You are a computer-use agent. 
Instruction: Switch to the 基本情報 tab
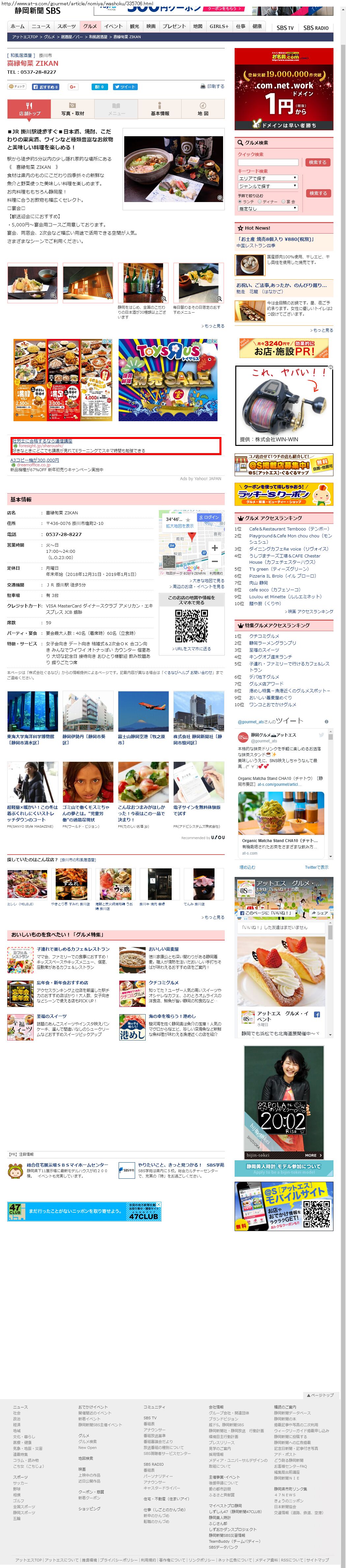click(159, 109)
